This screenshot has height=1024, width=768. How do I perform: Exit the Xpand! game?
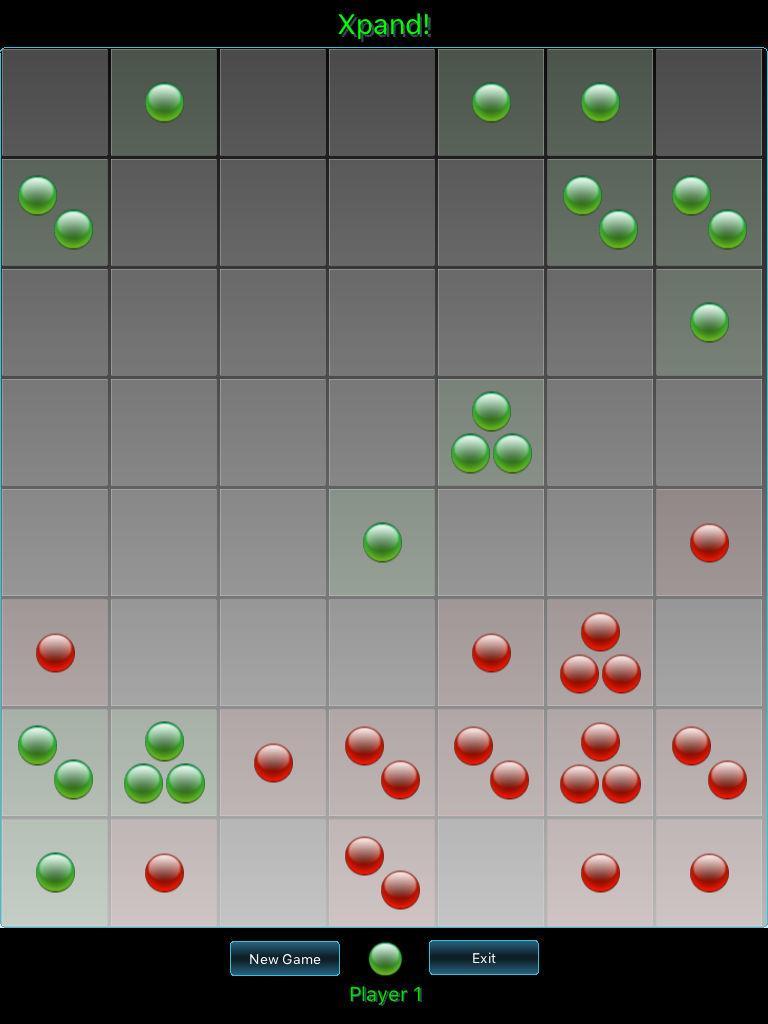[x=484, y=957]
